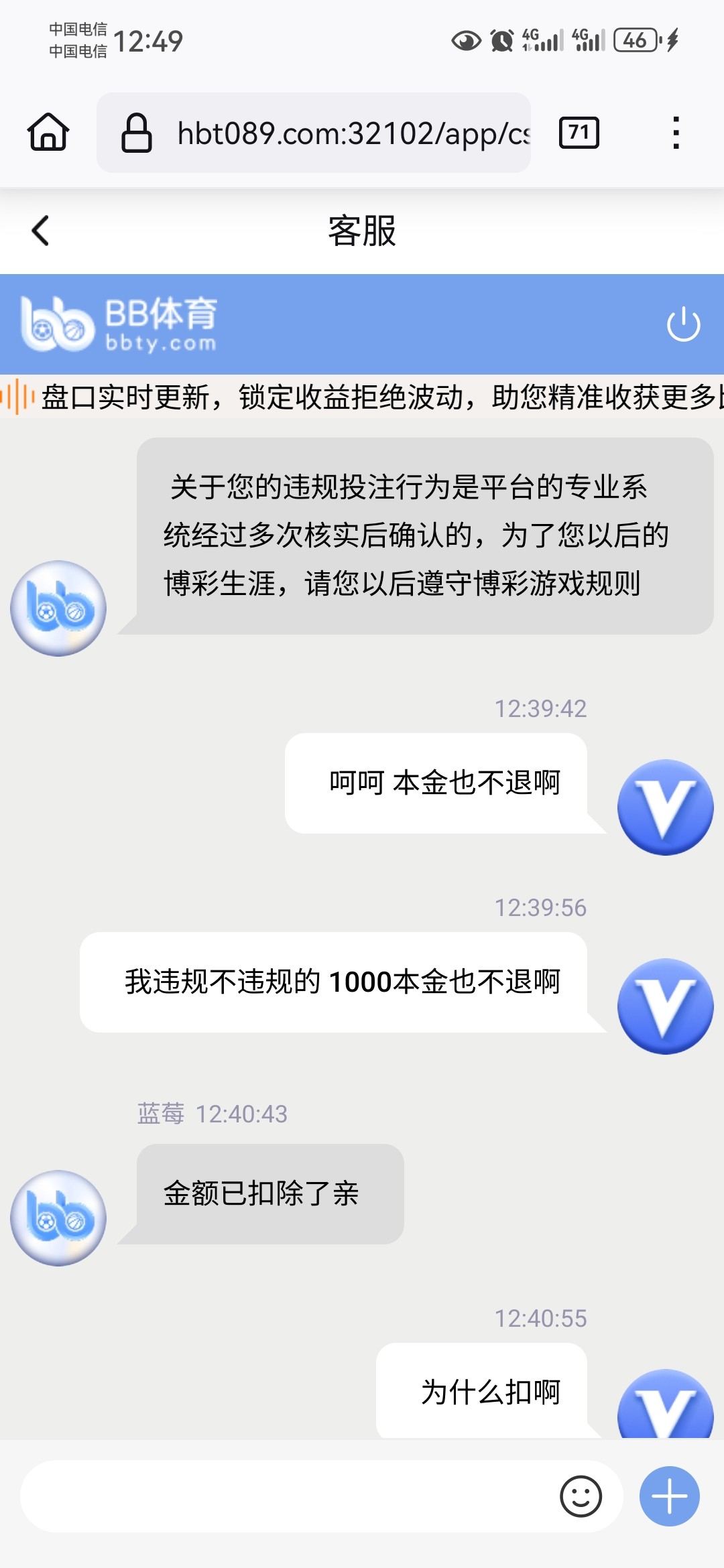Click the padlock icon in the address bar
Screen dimensions: 724x1568
137,131
